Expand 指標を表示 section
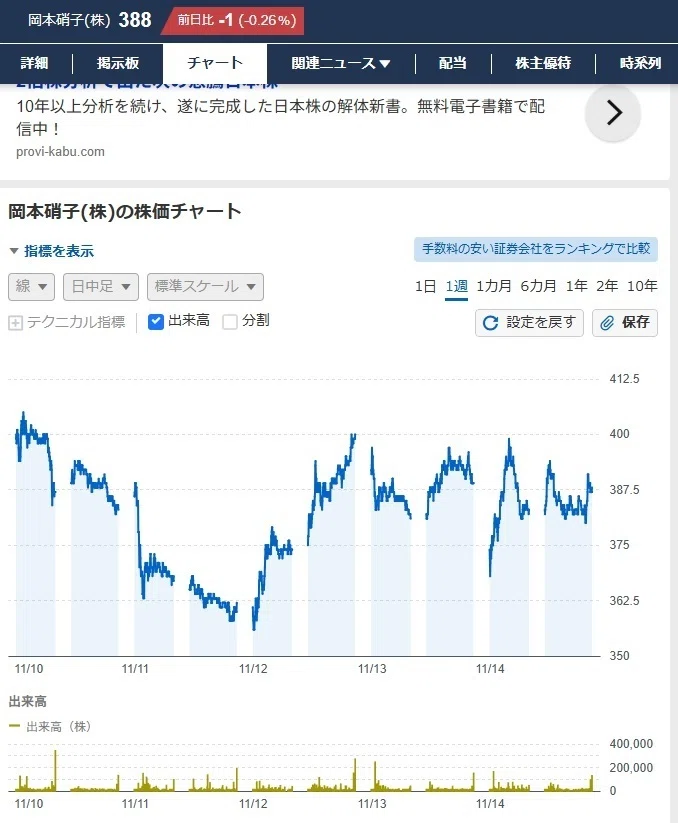This screenshot has width=678, height=823. [51, 251]
